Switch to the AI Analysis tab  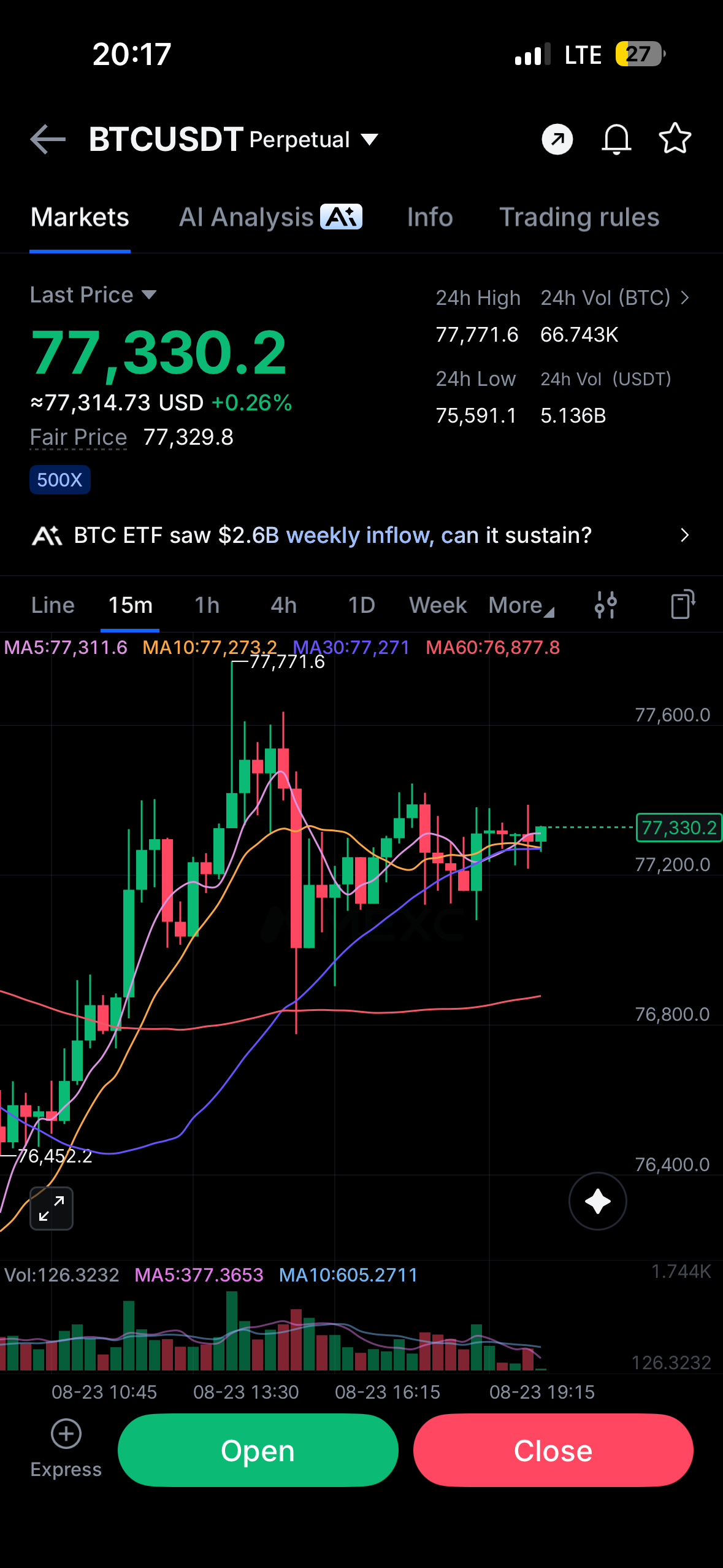pos(270,217)
